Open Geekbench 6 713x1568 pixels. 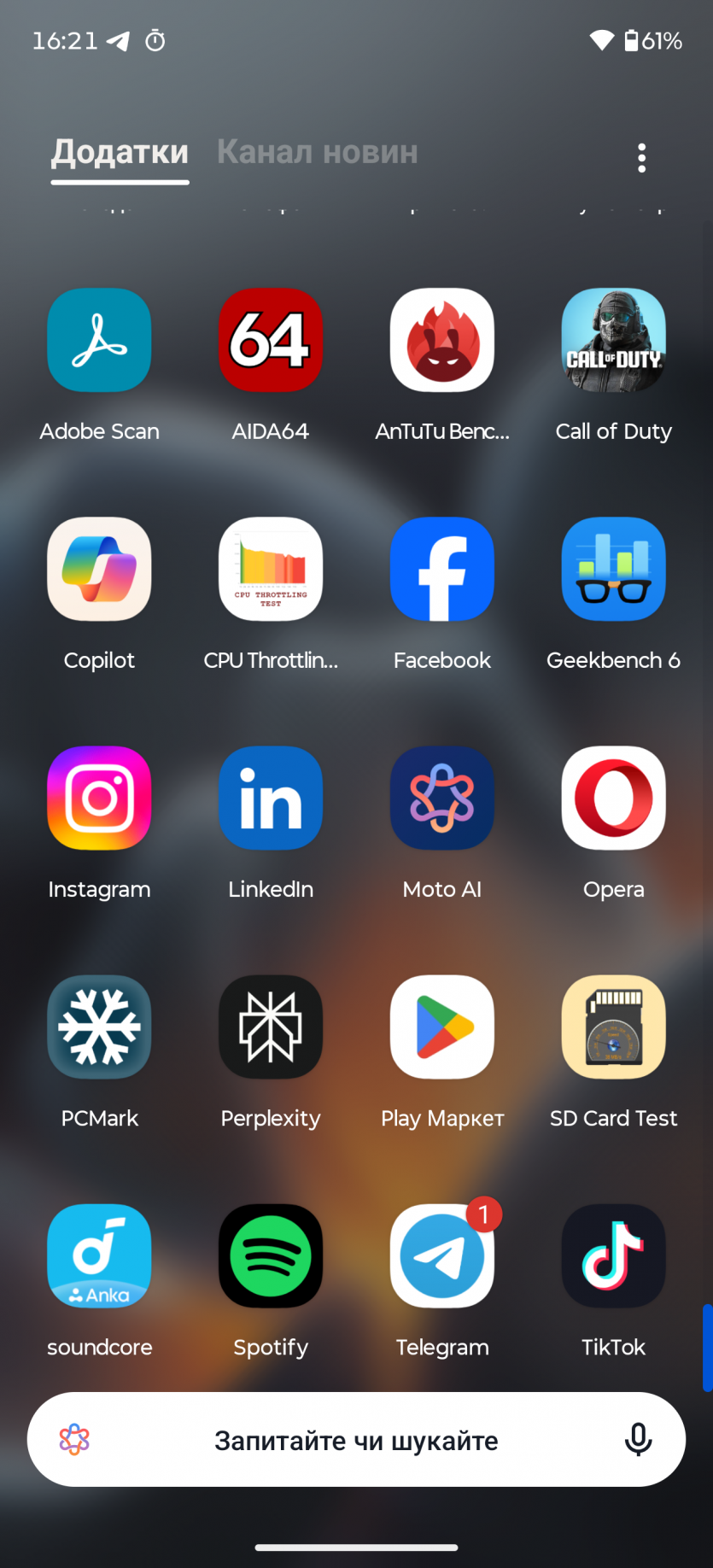613,569
